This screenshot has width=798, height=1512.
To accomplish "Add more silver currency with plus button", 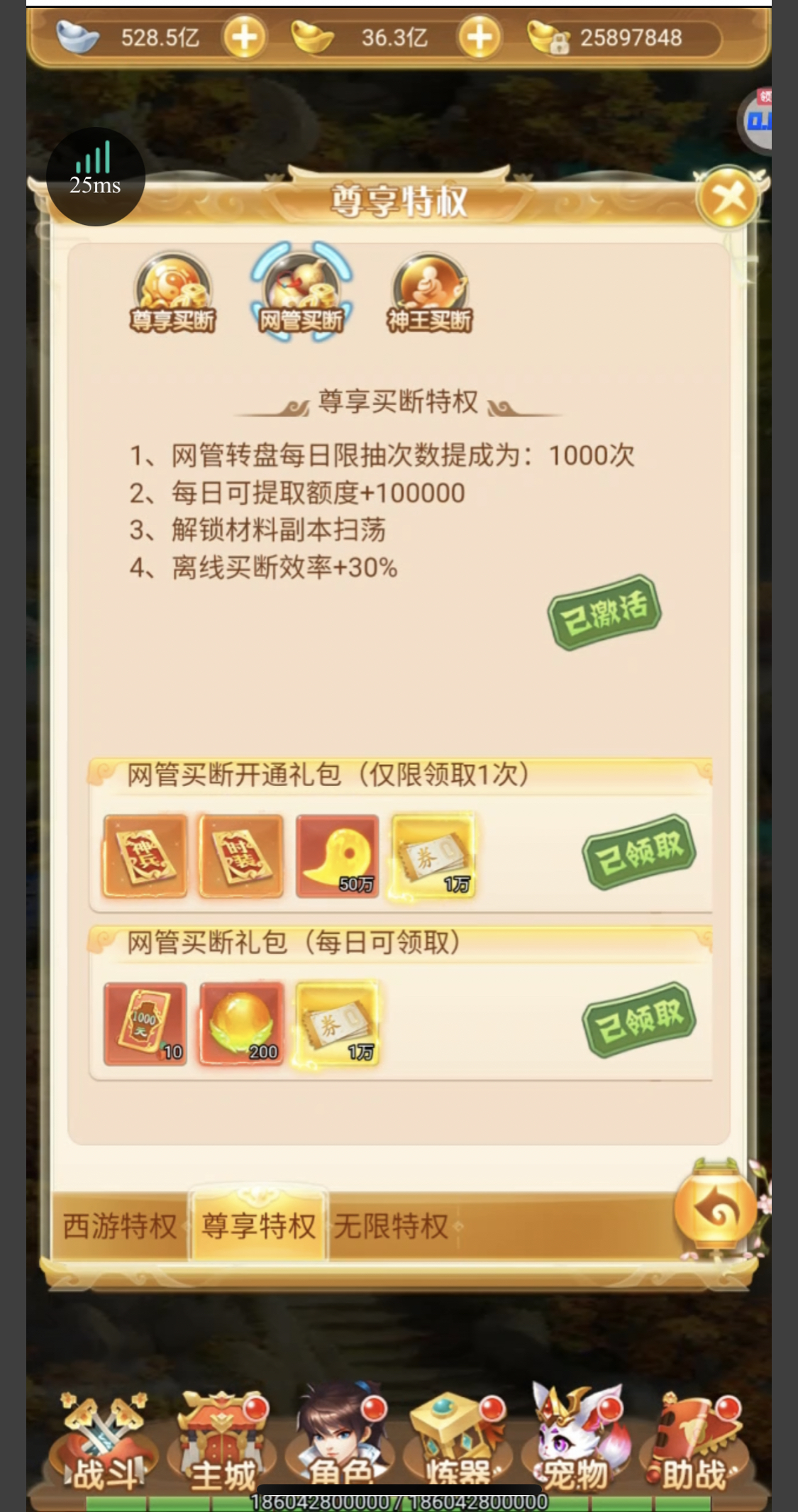I will click(x=244, y=37).
